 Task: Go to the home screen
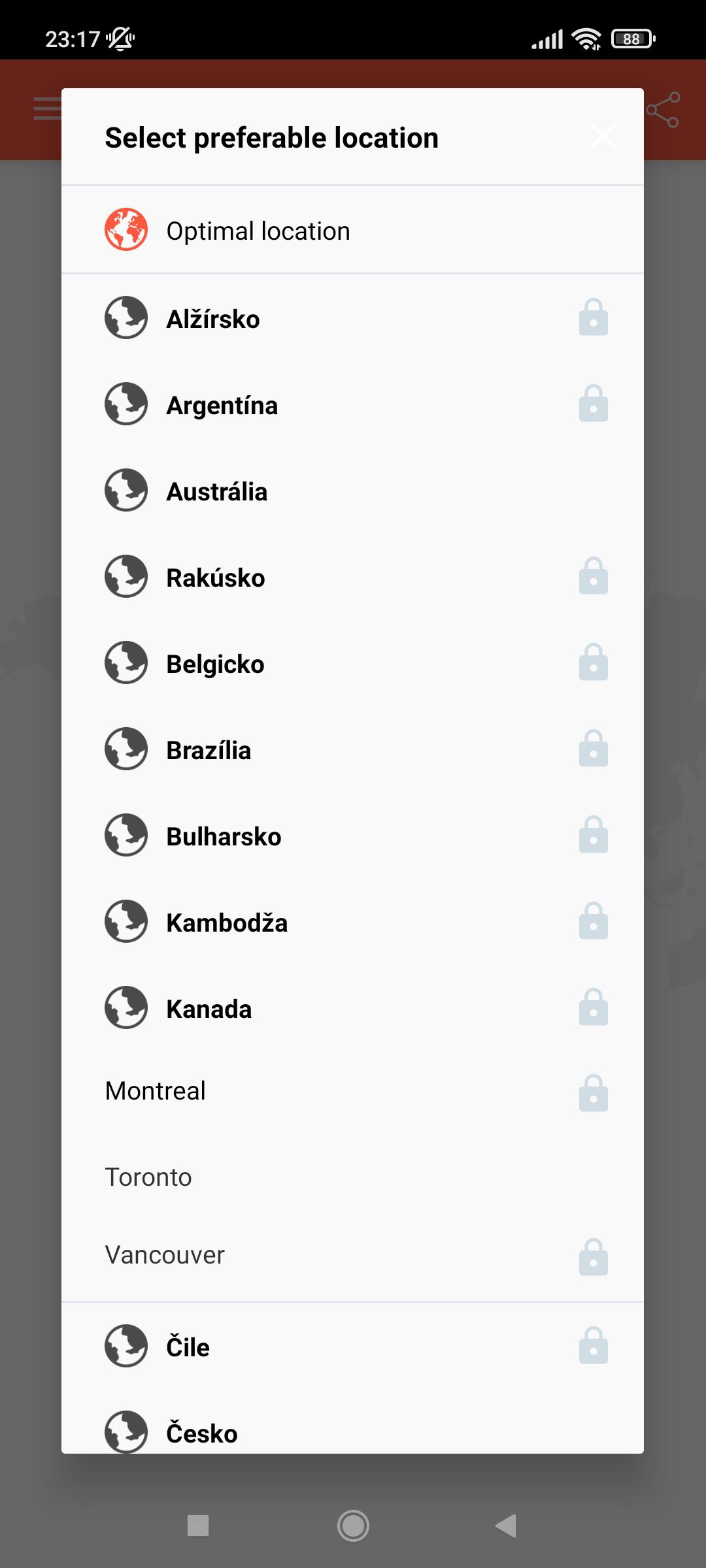tap(353, 1526)
